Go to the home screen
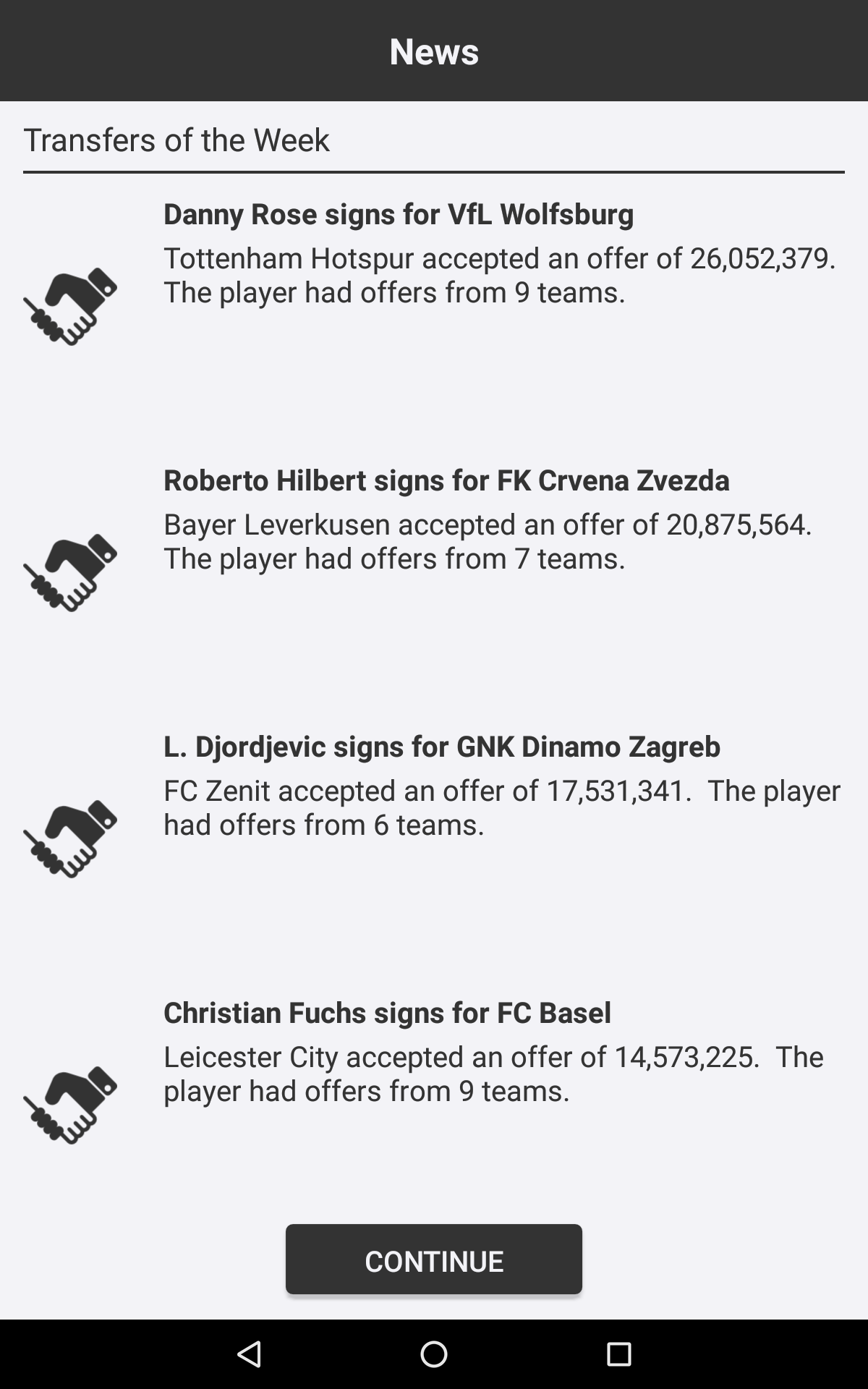The width and height of the screenshot is (868, 1389). (x=434, y=1354)
